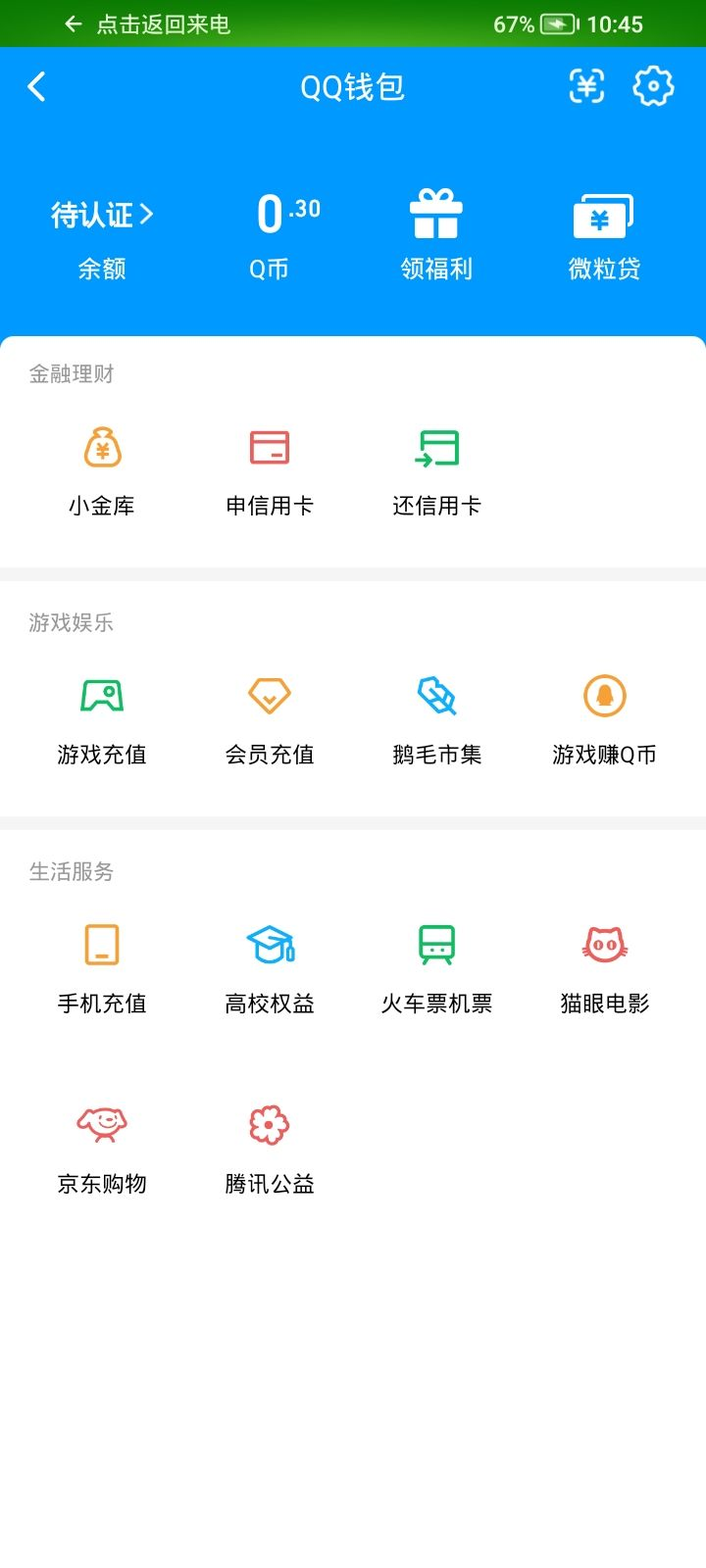The width and height of the screenshot is (706, 1568).
Task: Go back from QQ钱包
Action: pyautogui.click(x=37, y=87)
